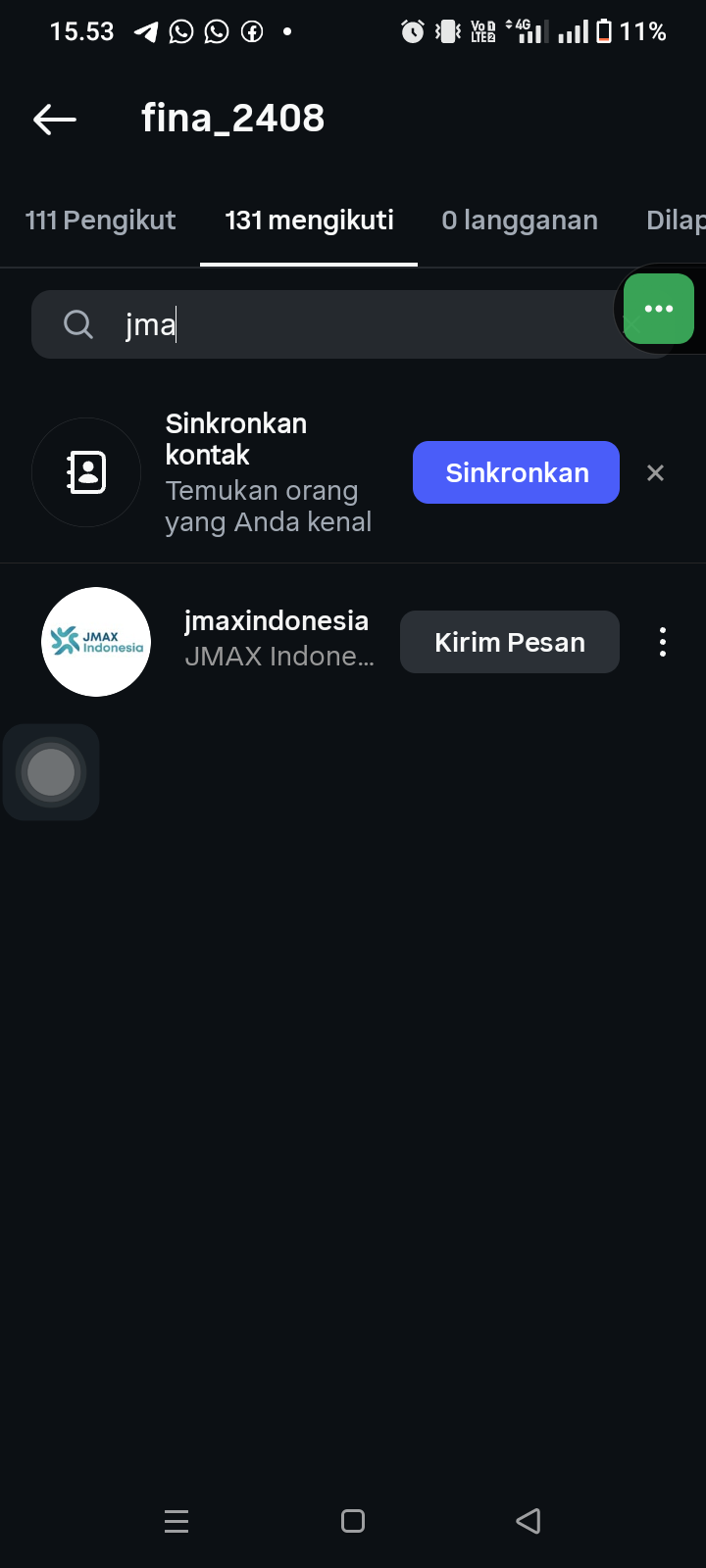Viewport: 706px width, 1568px height.
Task: Switch to the 111 Pengikut tab
Action: (100, 220)
